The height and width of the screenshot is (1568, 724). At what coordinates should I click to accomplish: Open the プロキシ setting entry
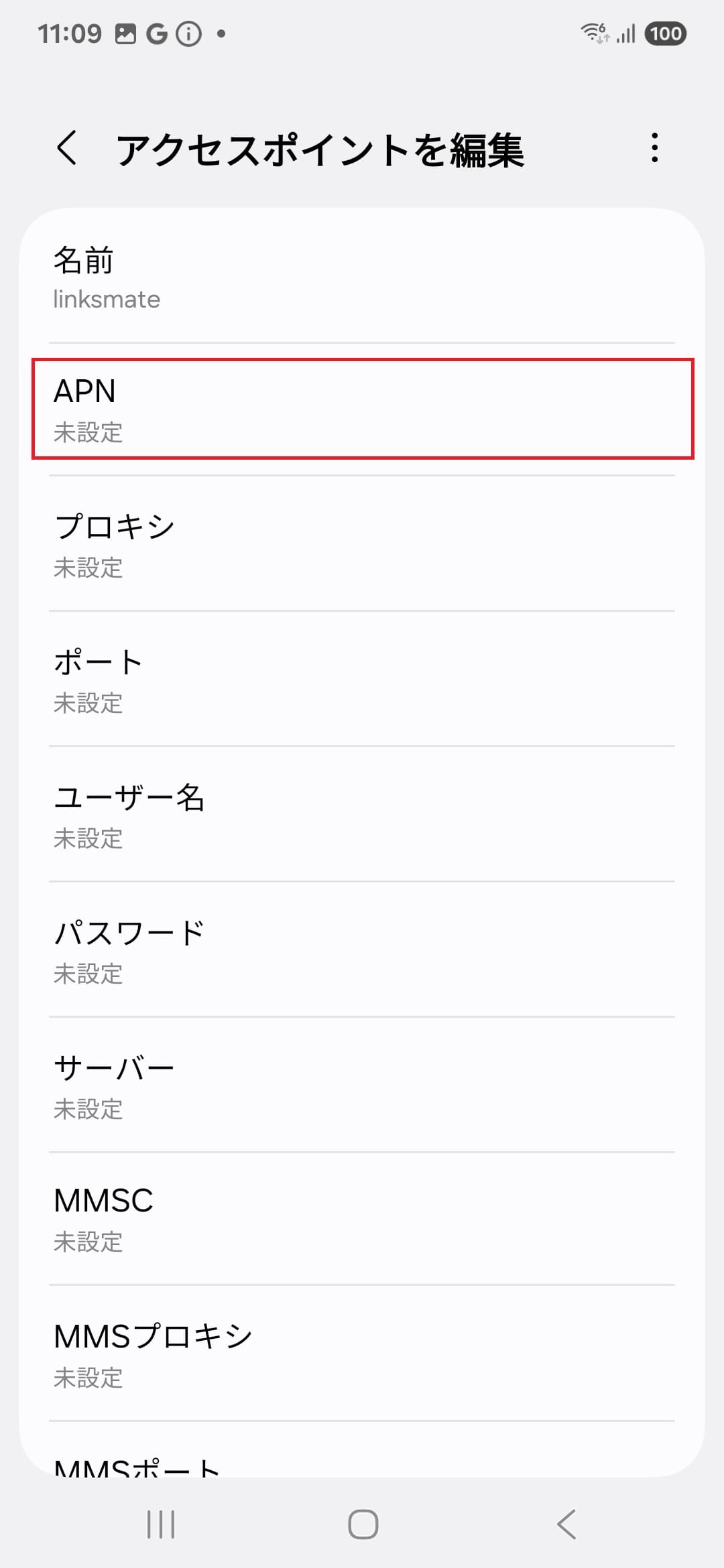point(362,546)
